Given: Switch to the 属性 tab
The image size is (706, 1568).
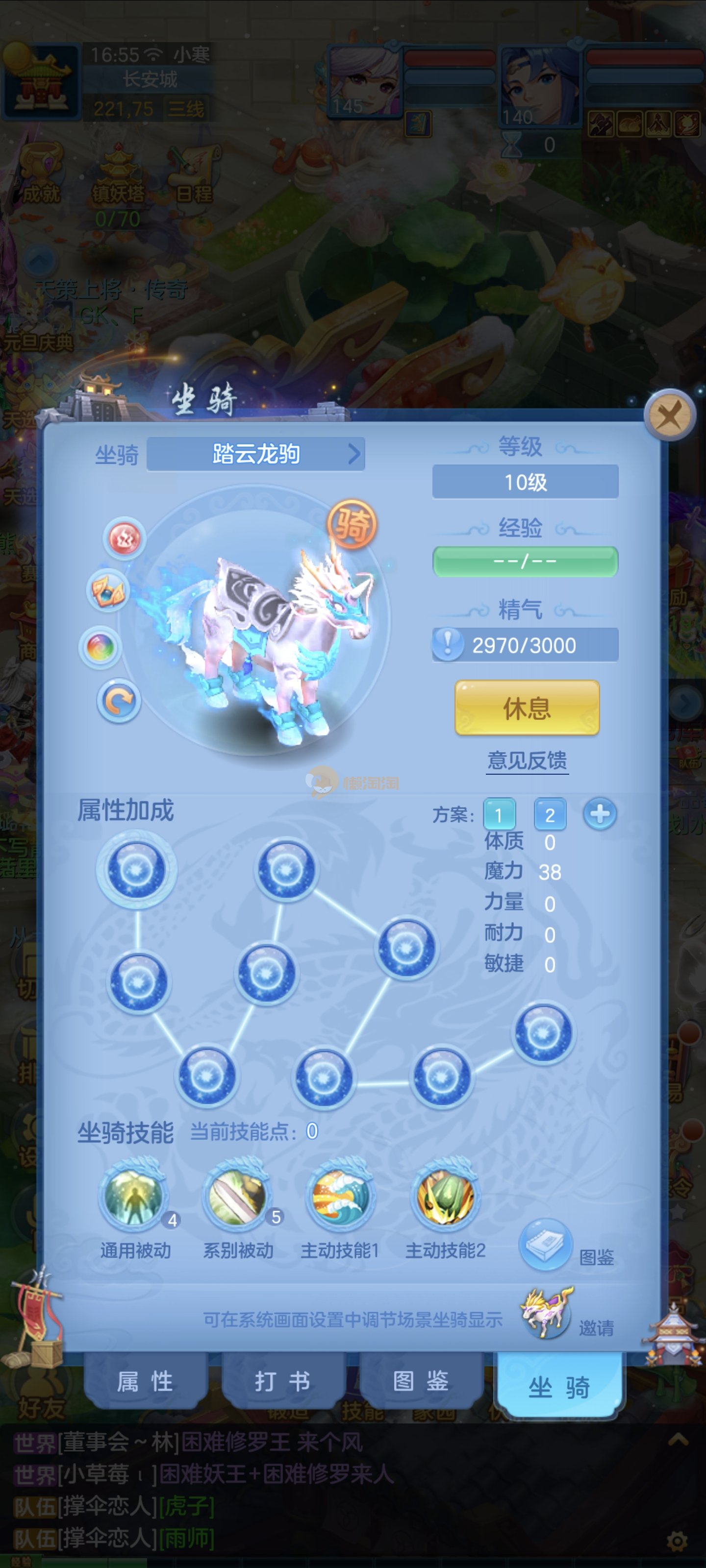Looking at the screenshot, I should 145,1382.
